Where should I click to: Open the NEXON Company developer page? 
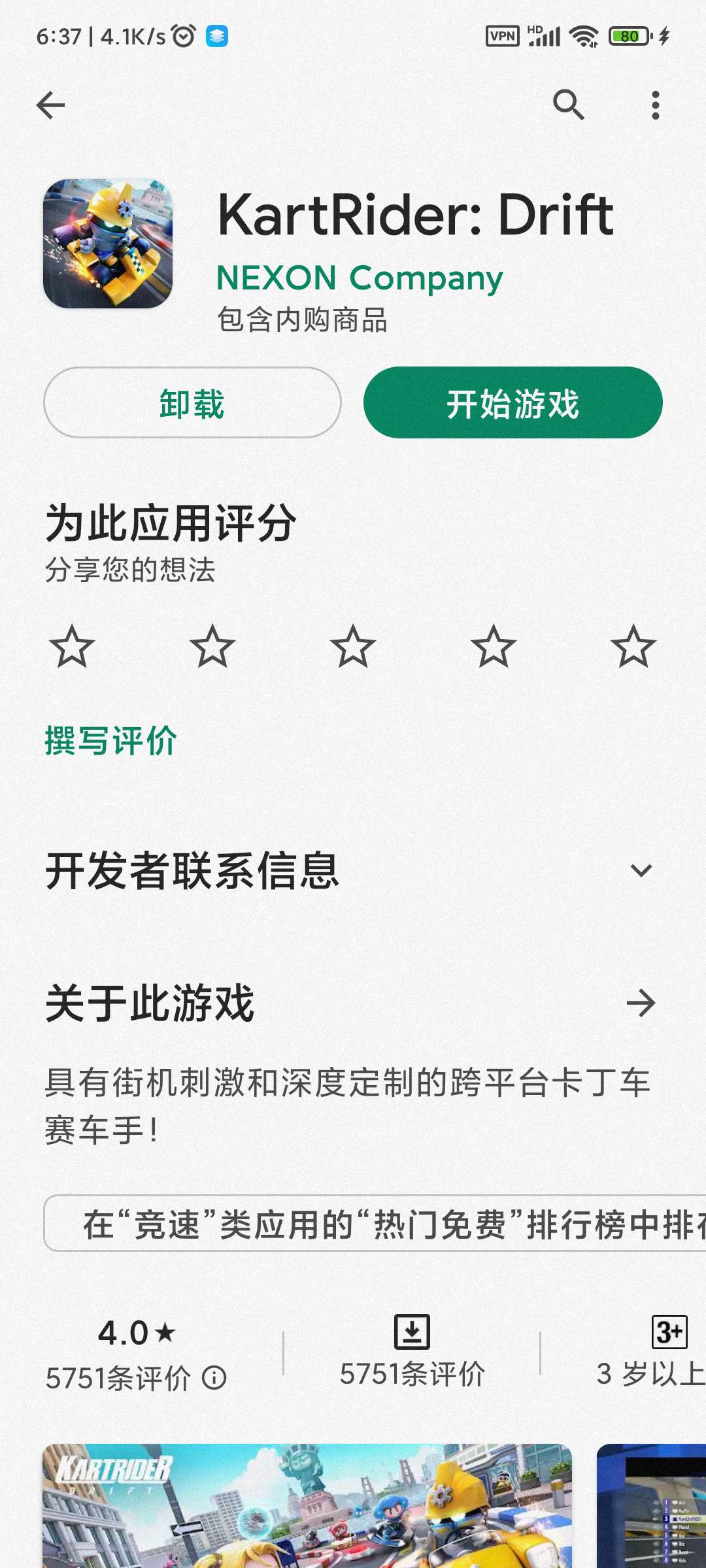click(360, 278)
